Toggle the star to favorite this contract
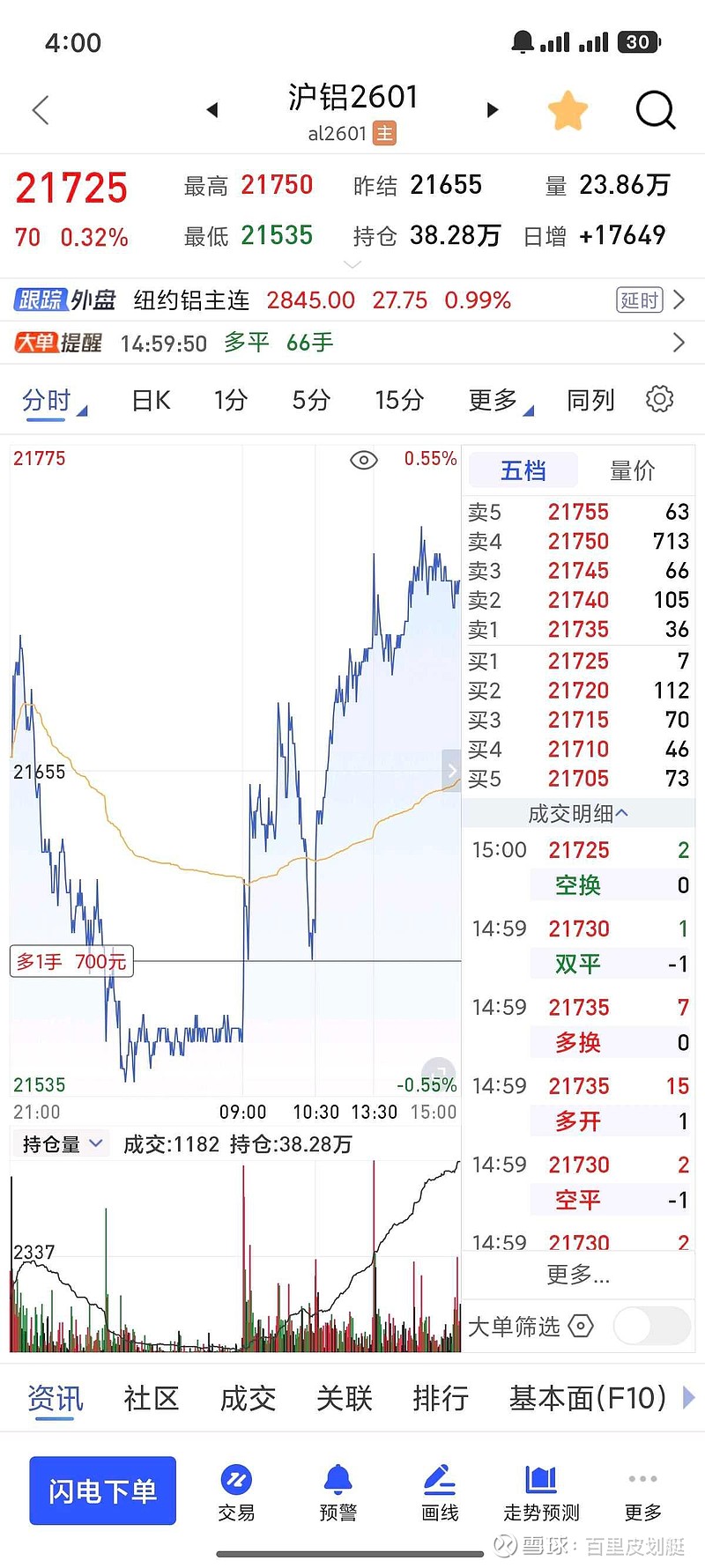Screen dimensions: 705x1568 point(568,110)
